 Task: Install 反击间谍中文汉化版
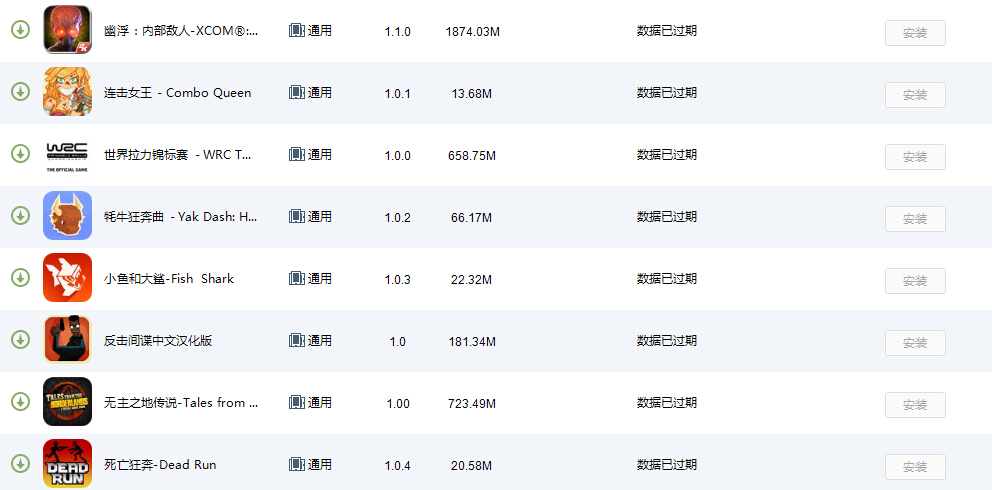(x=914, y=343)
